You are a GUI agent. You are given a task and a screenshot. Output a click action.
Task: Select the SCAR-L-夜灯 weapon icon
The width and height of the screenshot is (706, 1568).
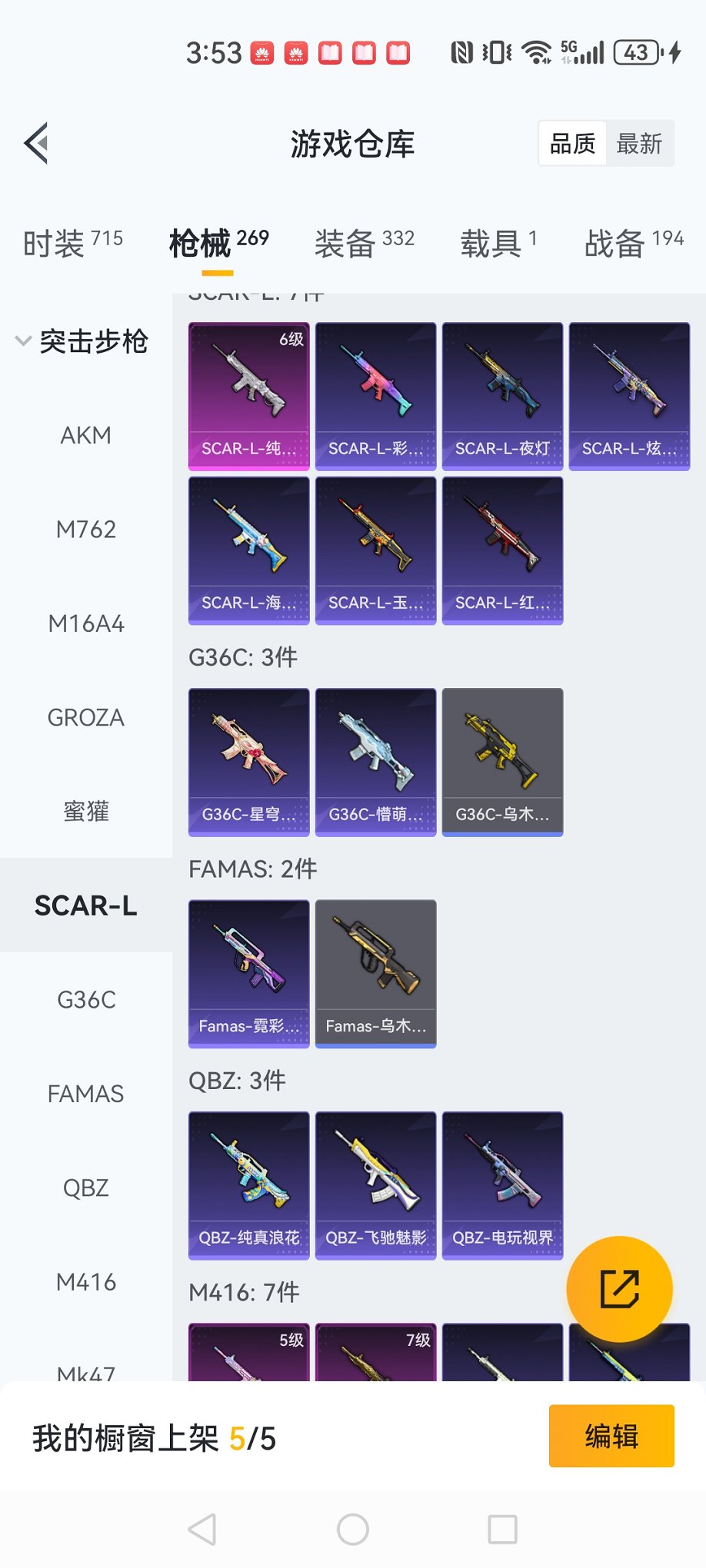[x=501, y=394]
